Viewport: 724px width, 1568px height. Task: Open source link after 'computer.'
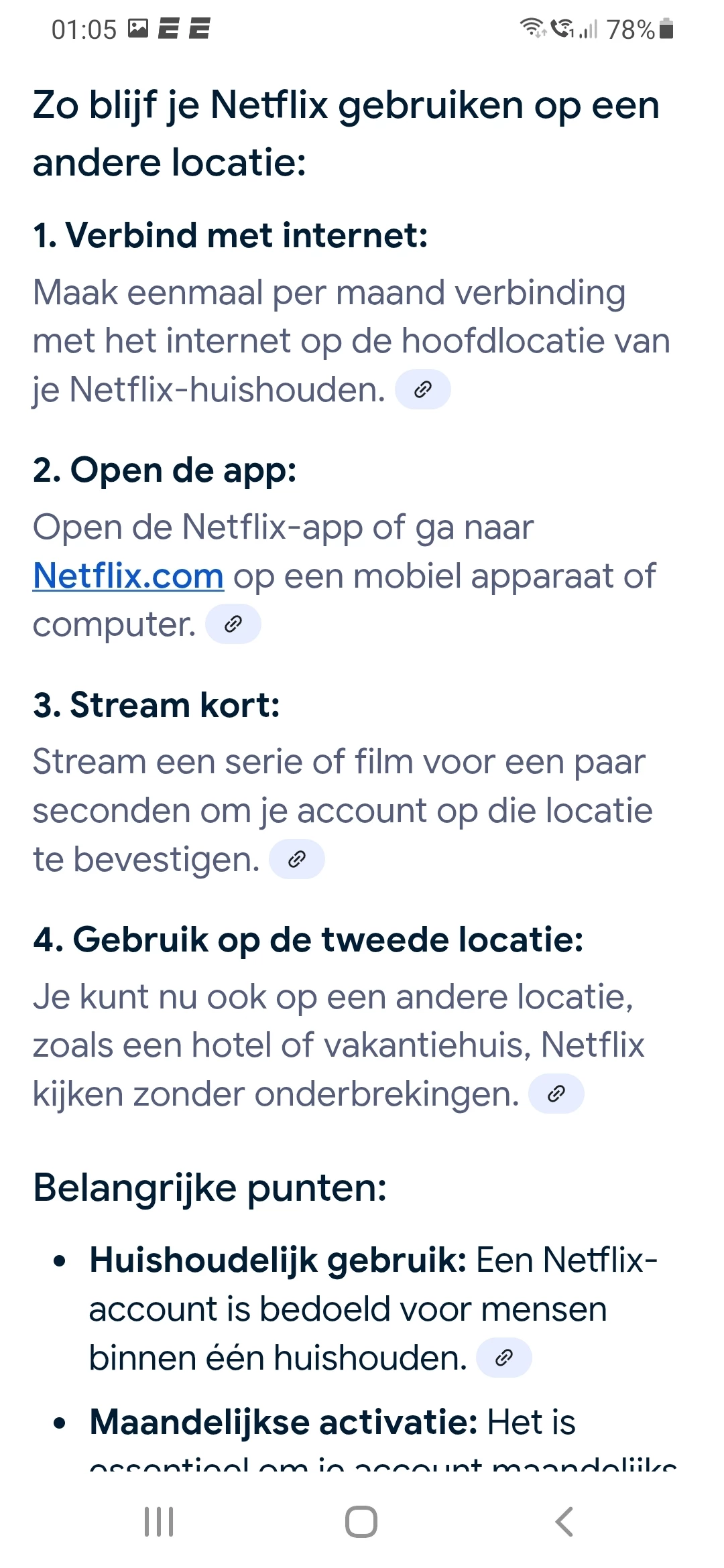pos(233,625)
